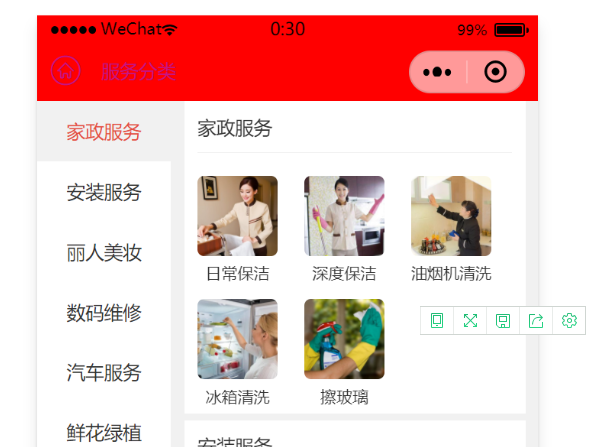This screenshot has height=447, width=616.
Task: Tap the home icon in header
Action: pyautogui.click(x=66, y=71)
